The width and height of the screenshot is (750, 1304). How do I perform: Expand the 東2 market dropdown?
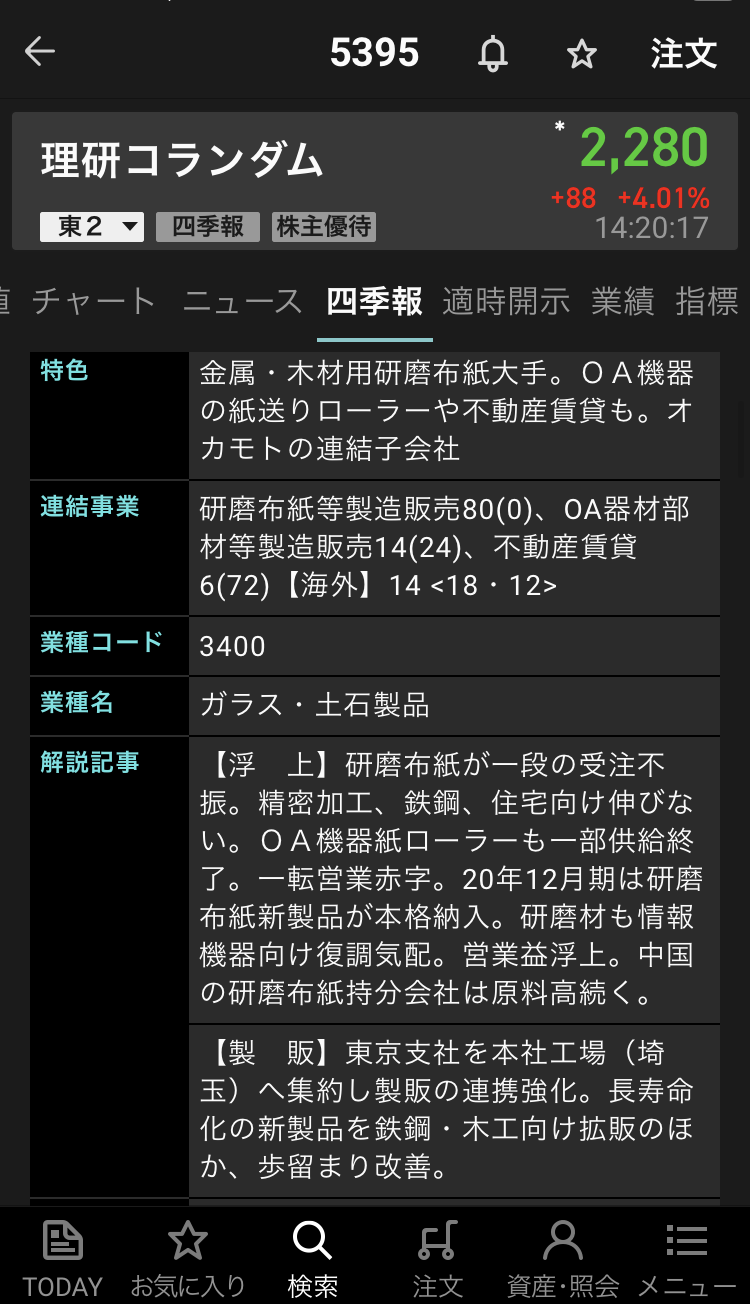point(92,227)
